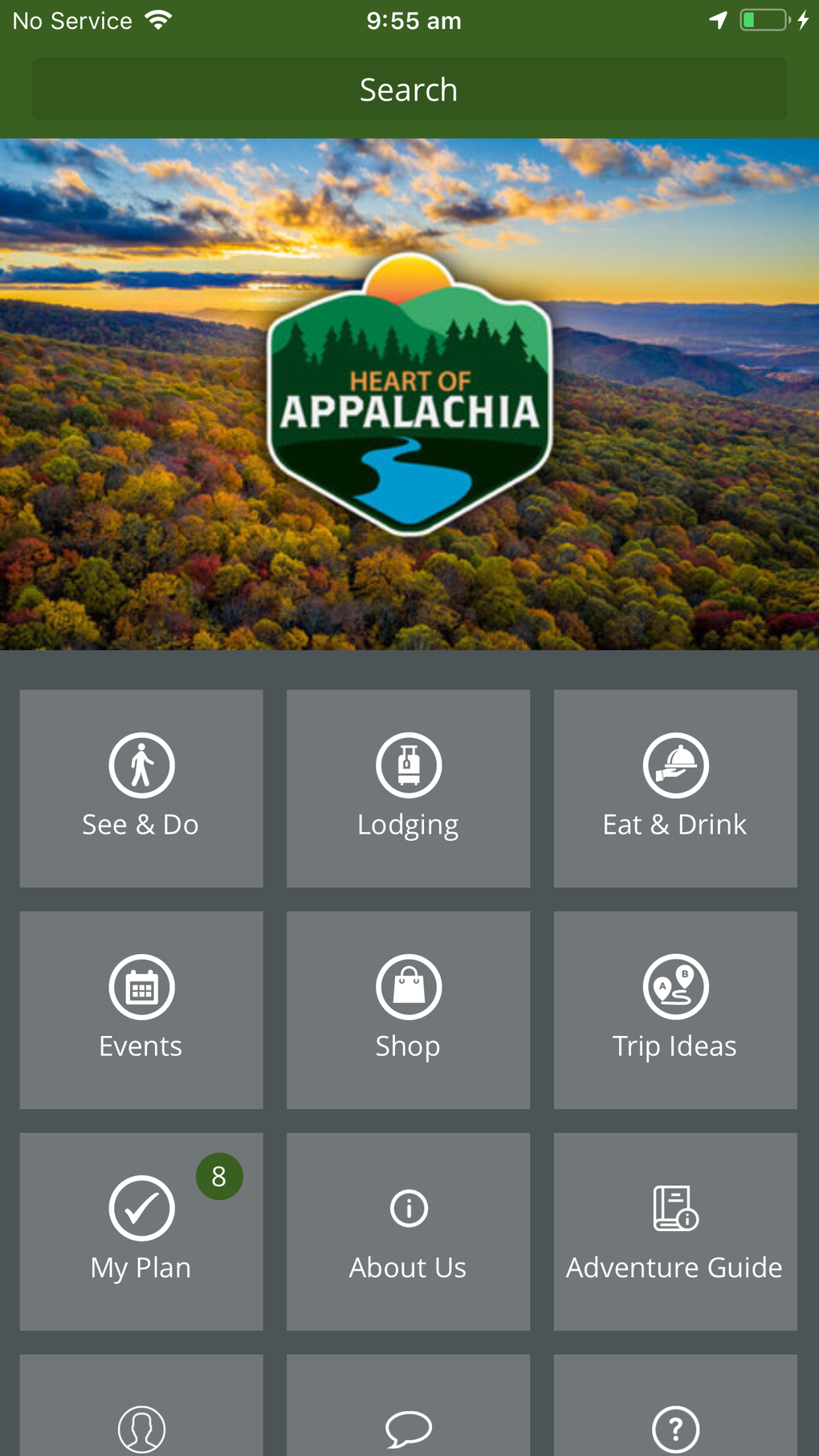Open the Adventure Guide book icon
The image size is (819, 1456).
coord(674,1232)
